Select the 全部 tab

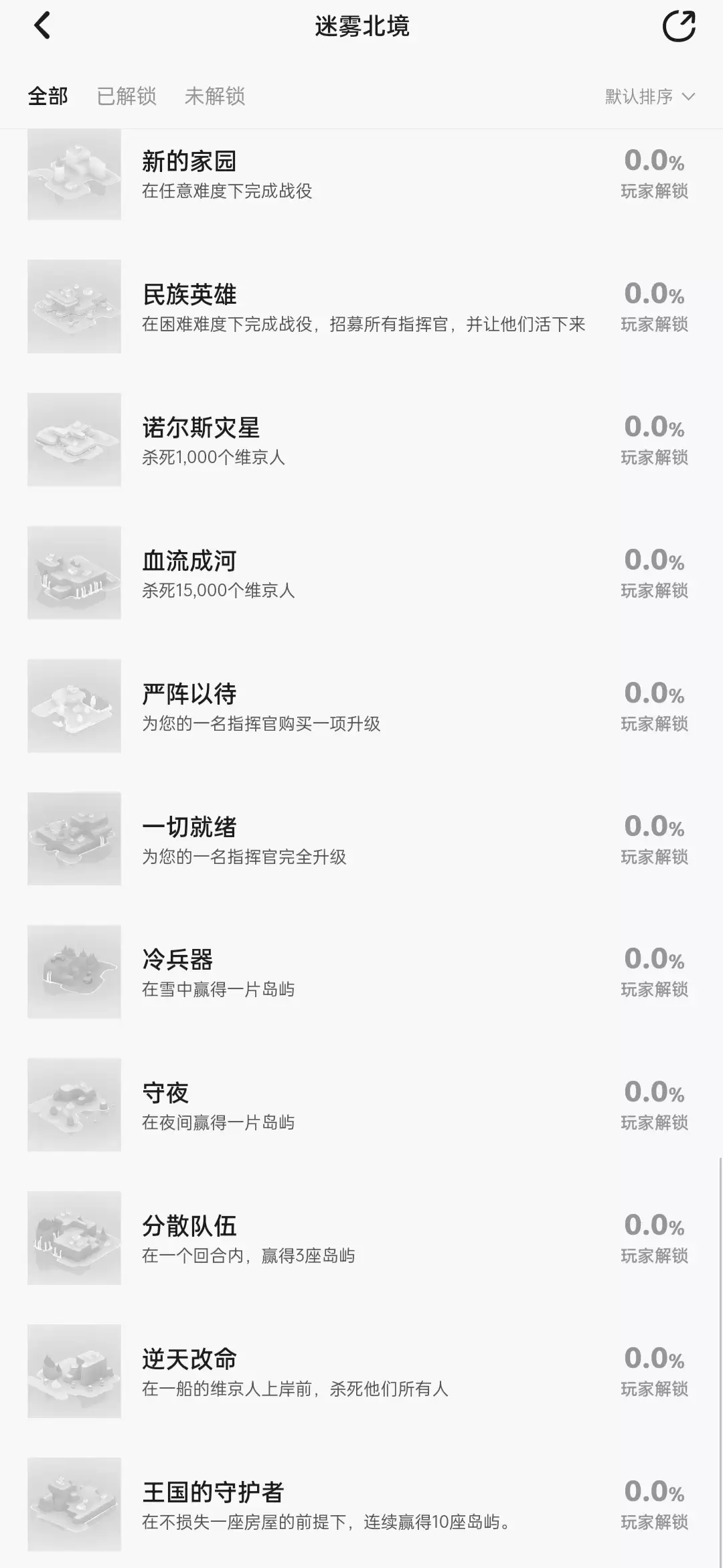tap(47, 96)
